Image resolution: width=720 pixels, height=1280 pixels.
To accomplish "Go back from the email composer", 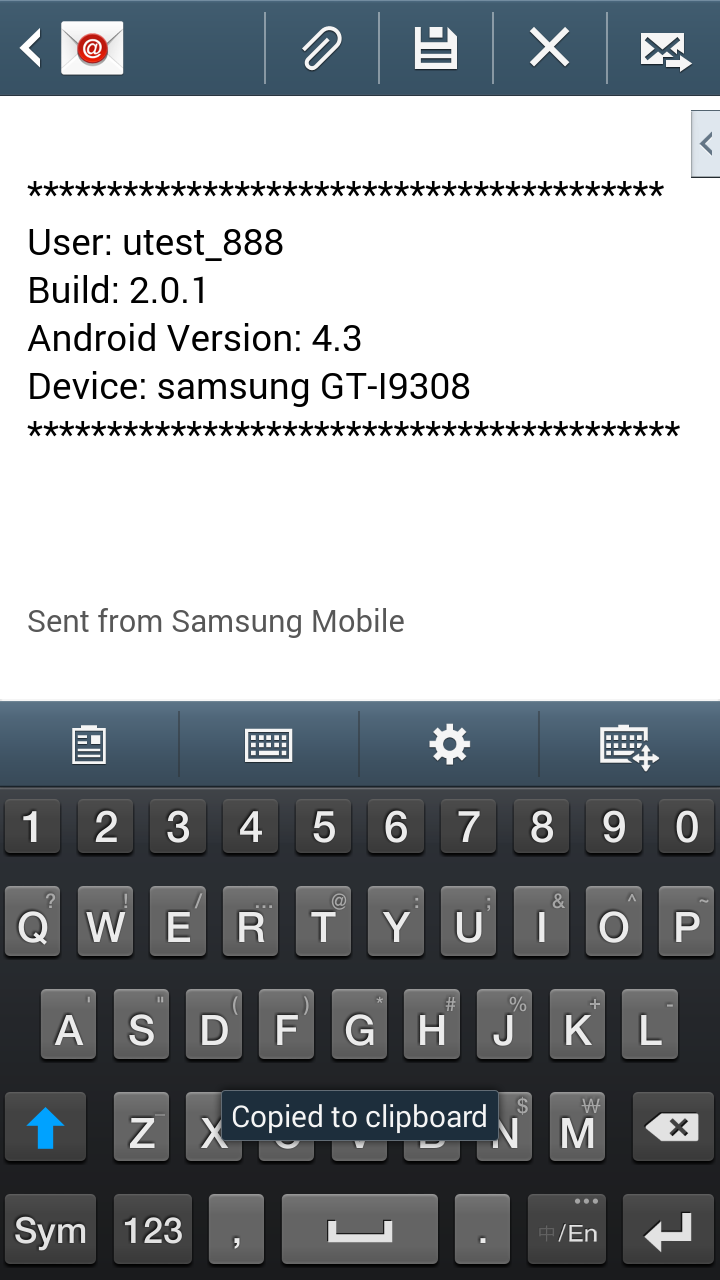I will tap(32, 48).
